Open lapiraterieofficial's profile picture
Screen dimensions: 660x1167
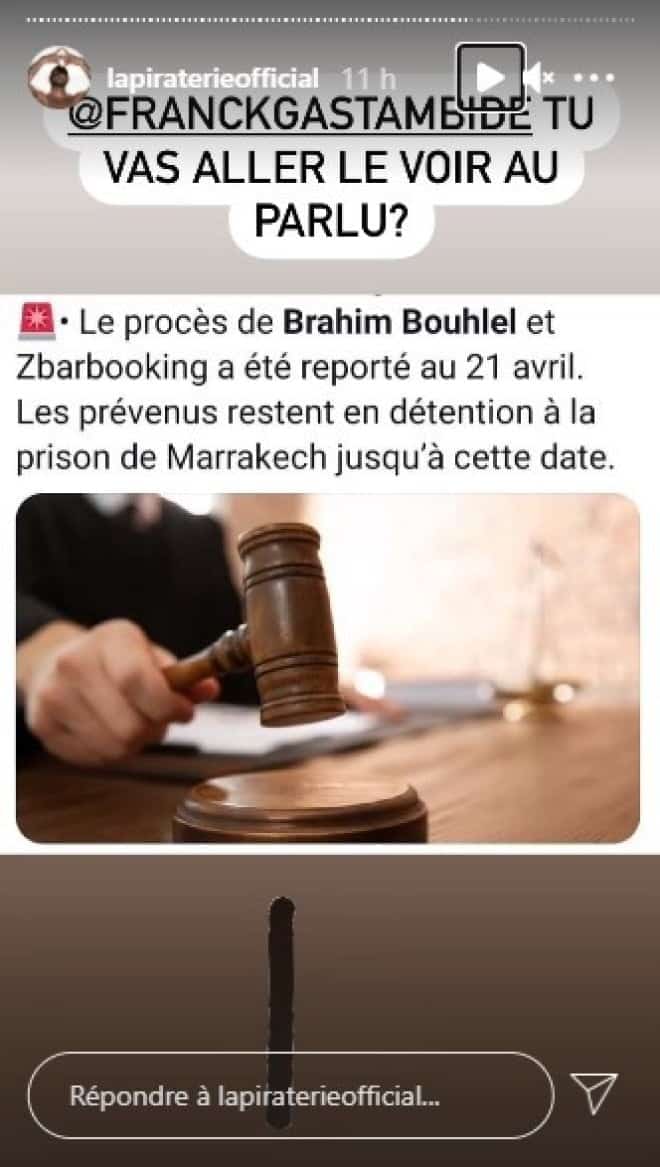tap(59, 77)
